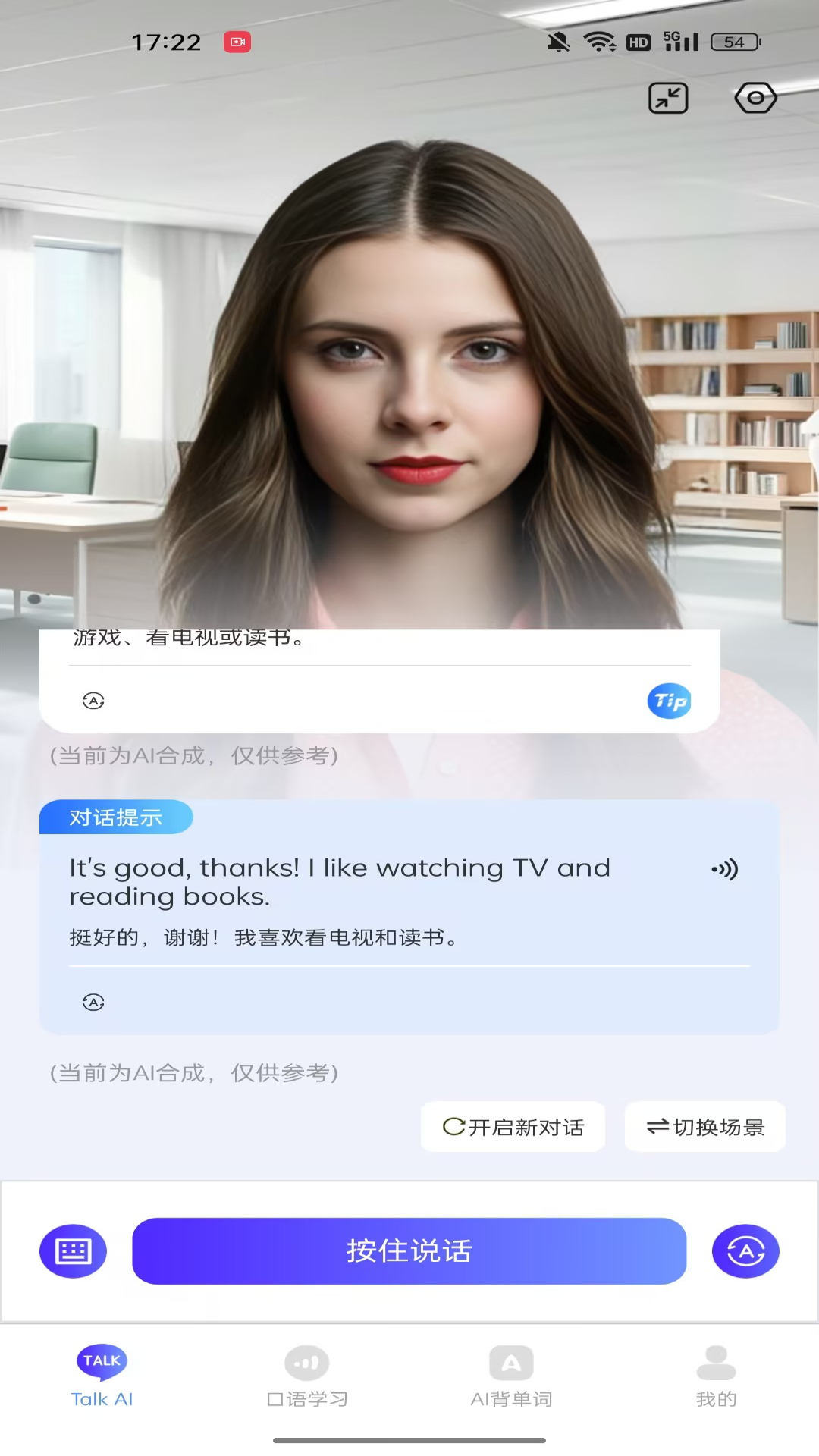Viewport: 819px width, 1456px height.
Task: Tap the Tip button in AI message
Action: (669, 701)
